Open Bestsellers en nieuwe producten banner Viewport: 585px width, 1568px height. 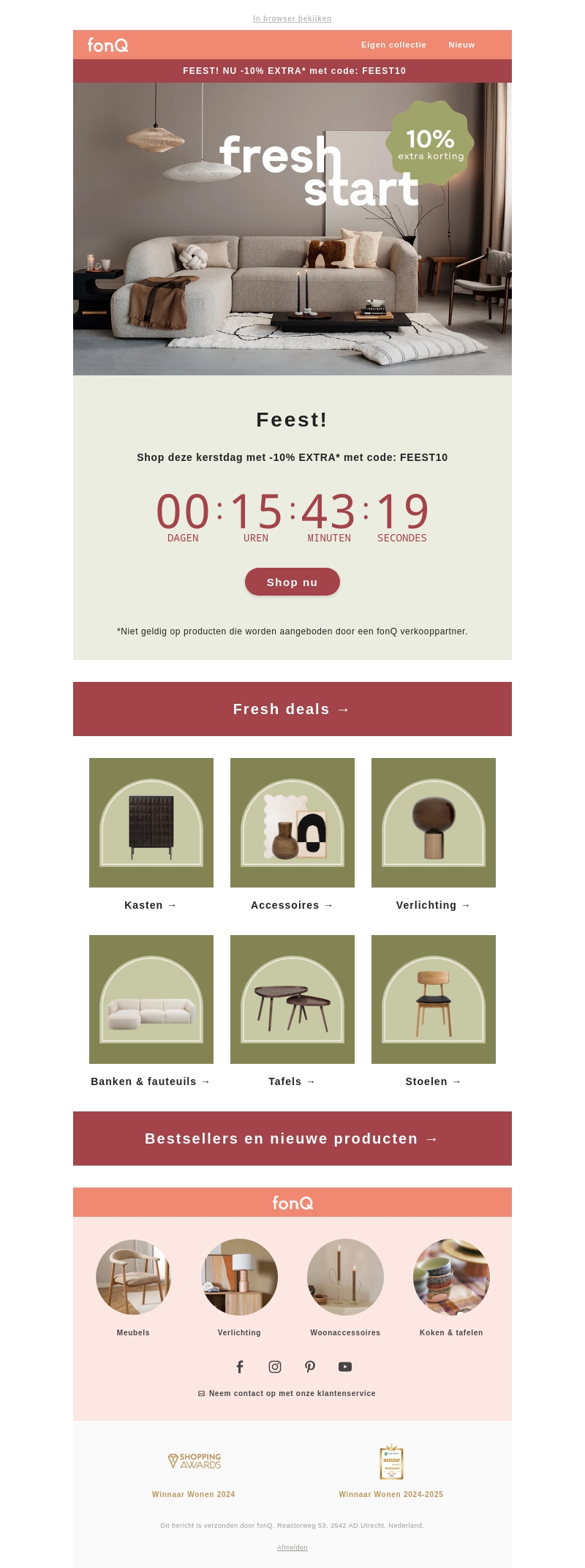click(292, 1139)
